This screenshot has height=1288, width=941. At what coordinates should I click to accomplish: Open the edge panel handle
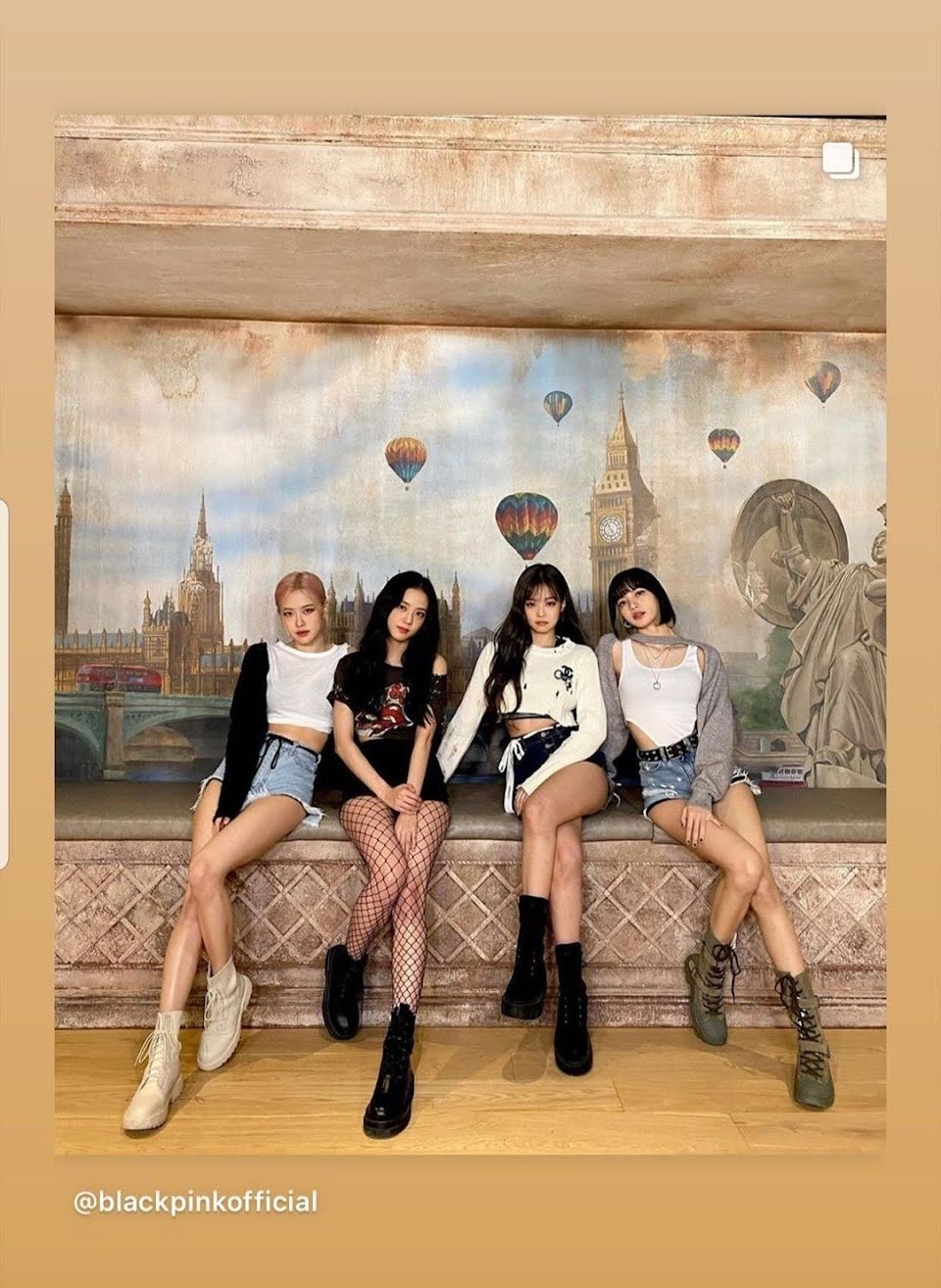click(x=4, y=684)
